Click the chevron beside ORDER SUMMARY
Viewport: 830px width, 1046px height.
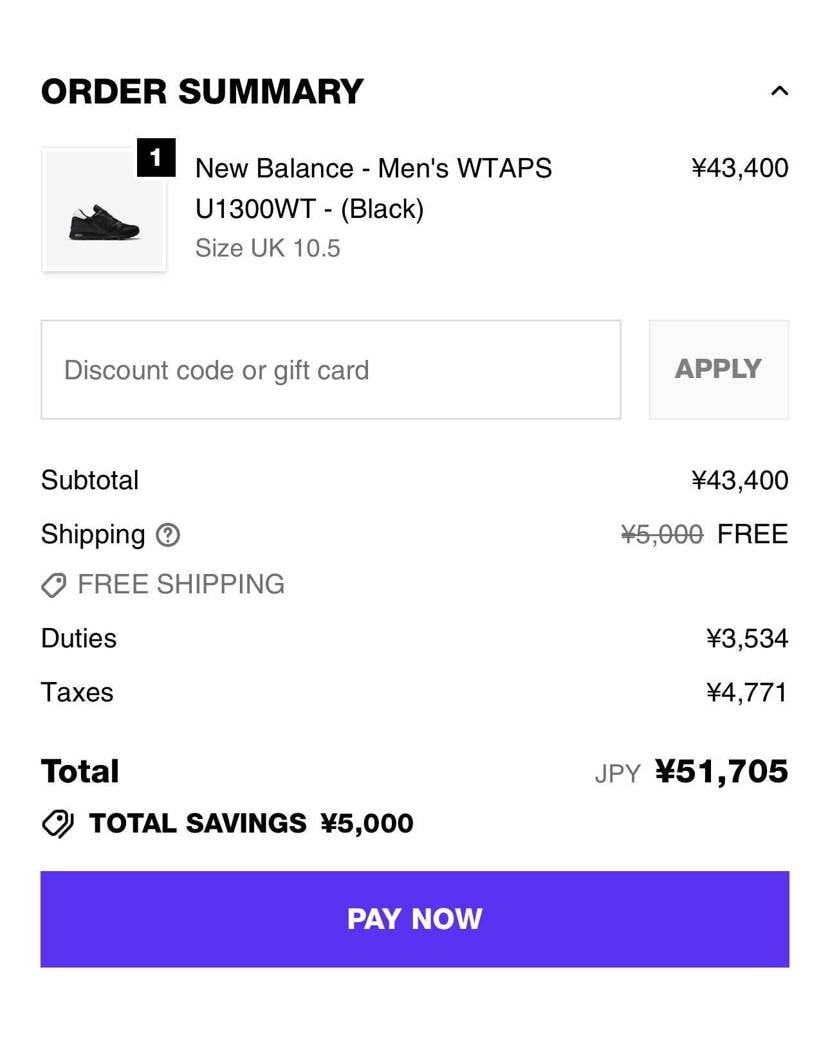point(779,90)
